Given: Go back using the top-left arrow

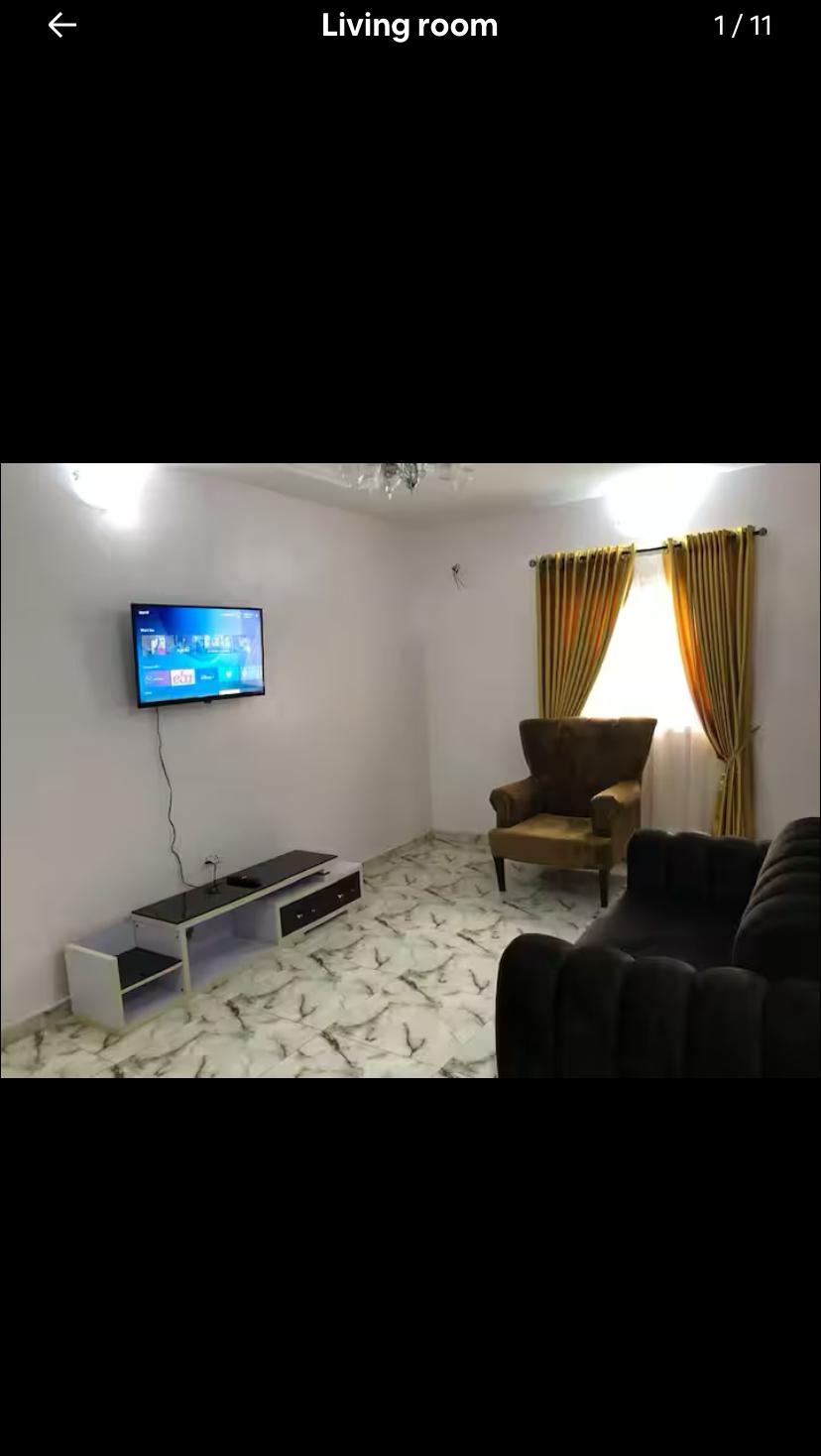Looking at the screenshot, I should 61,26.
